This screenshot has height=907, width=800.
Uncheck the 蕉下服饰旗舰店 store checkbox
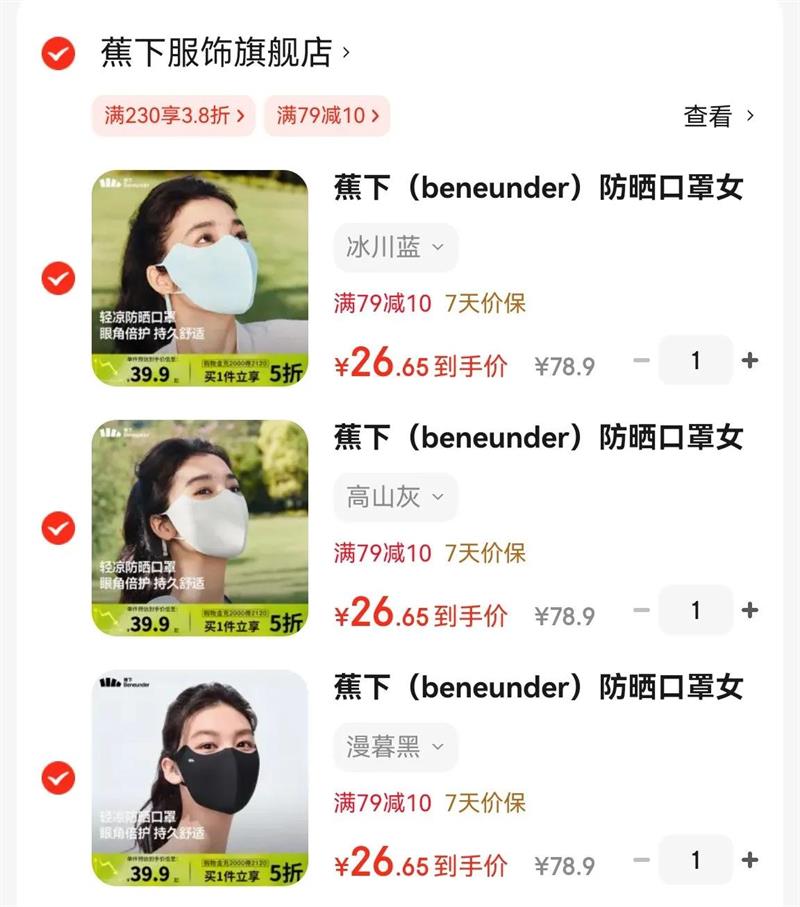58,53
